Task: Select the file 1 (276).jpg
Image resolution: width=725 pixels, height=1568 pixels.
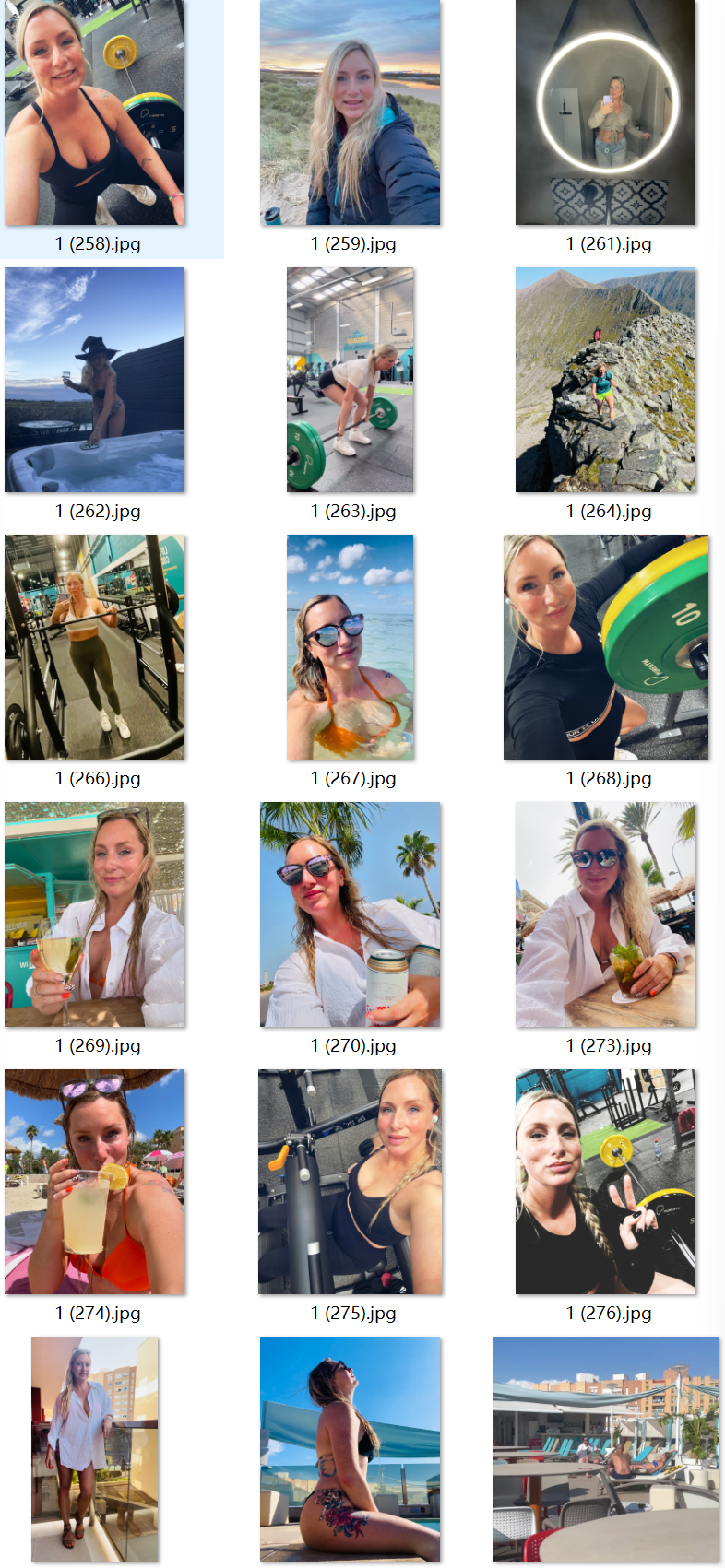Action: click(605, 1182)
